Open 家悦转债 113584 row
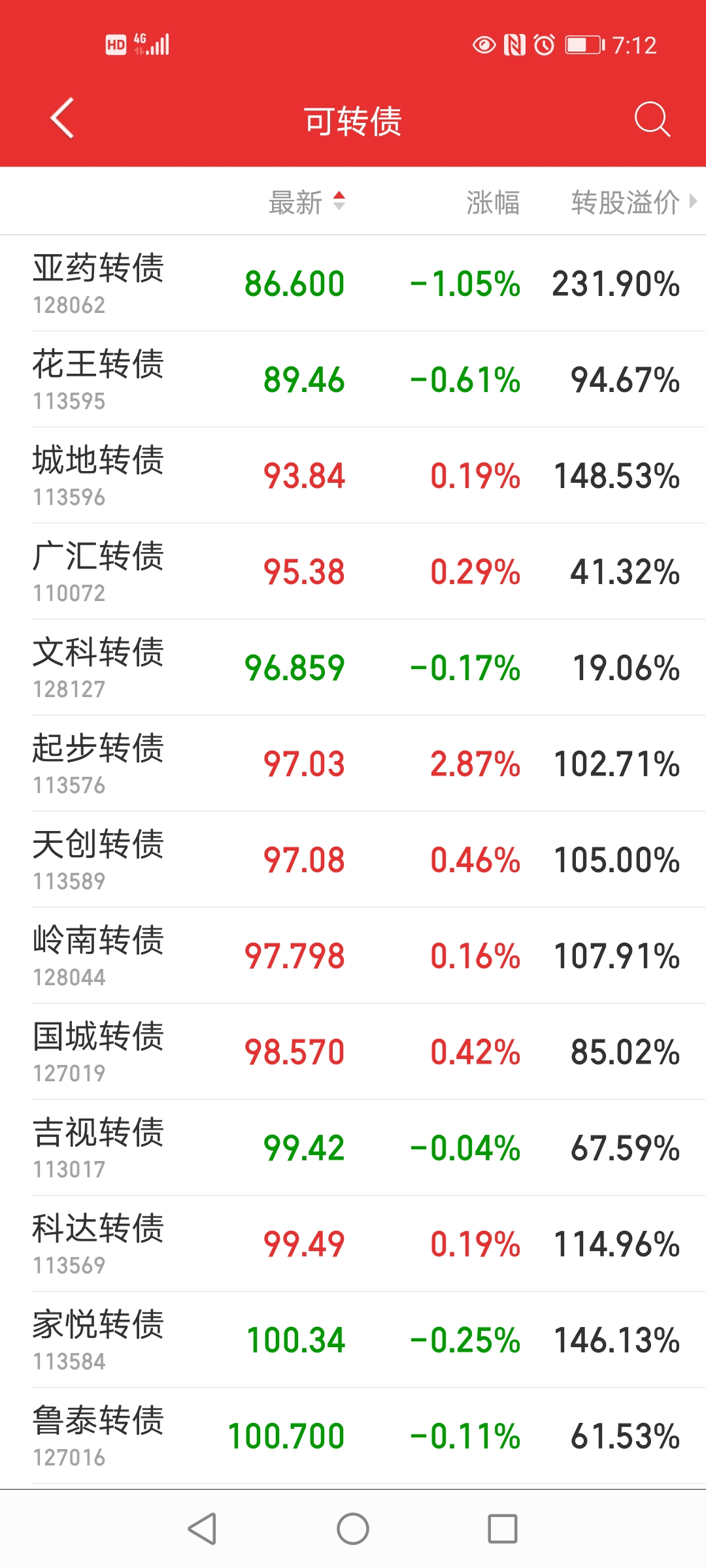 [98, 1340]
